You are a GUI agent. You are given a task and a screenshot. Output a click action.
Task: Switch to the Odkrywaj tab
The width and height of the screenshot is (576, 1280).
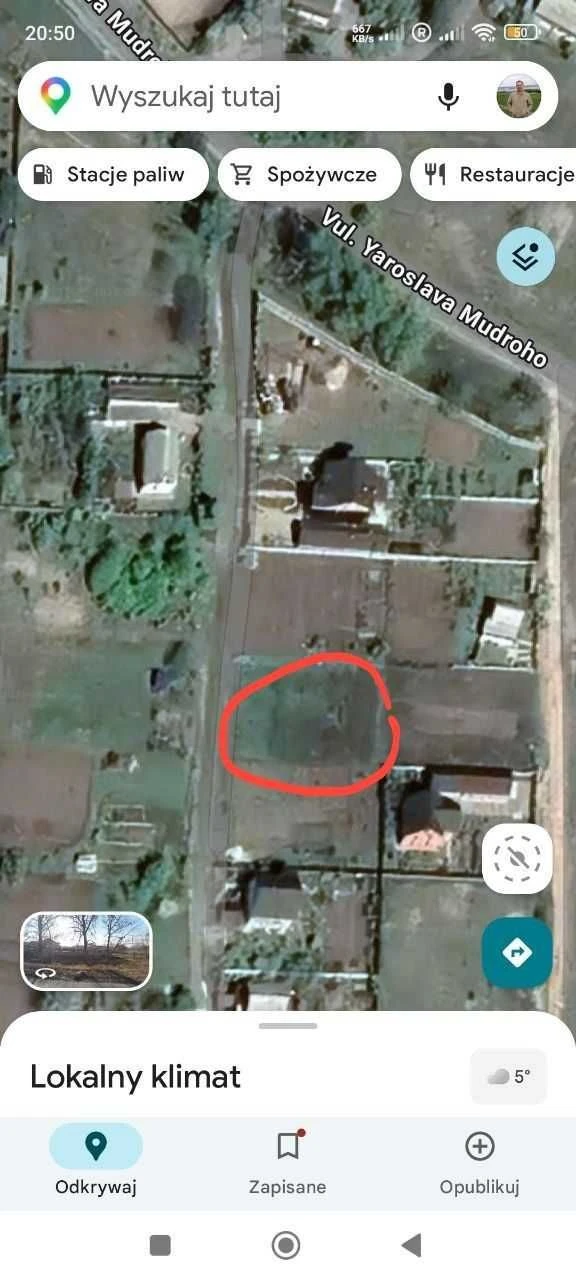coord(96,1161)
